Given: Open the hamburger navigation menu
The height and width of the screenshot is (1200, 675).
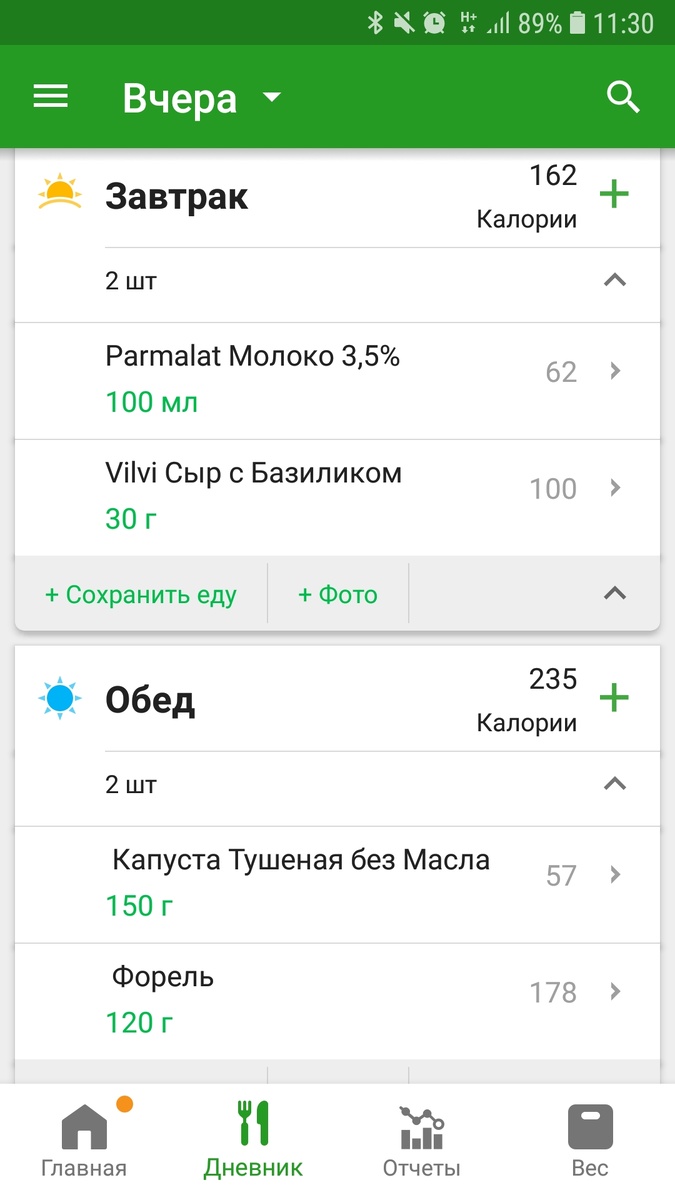Looking at the screenshot, I should click(x=51, y=97).
